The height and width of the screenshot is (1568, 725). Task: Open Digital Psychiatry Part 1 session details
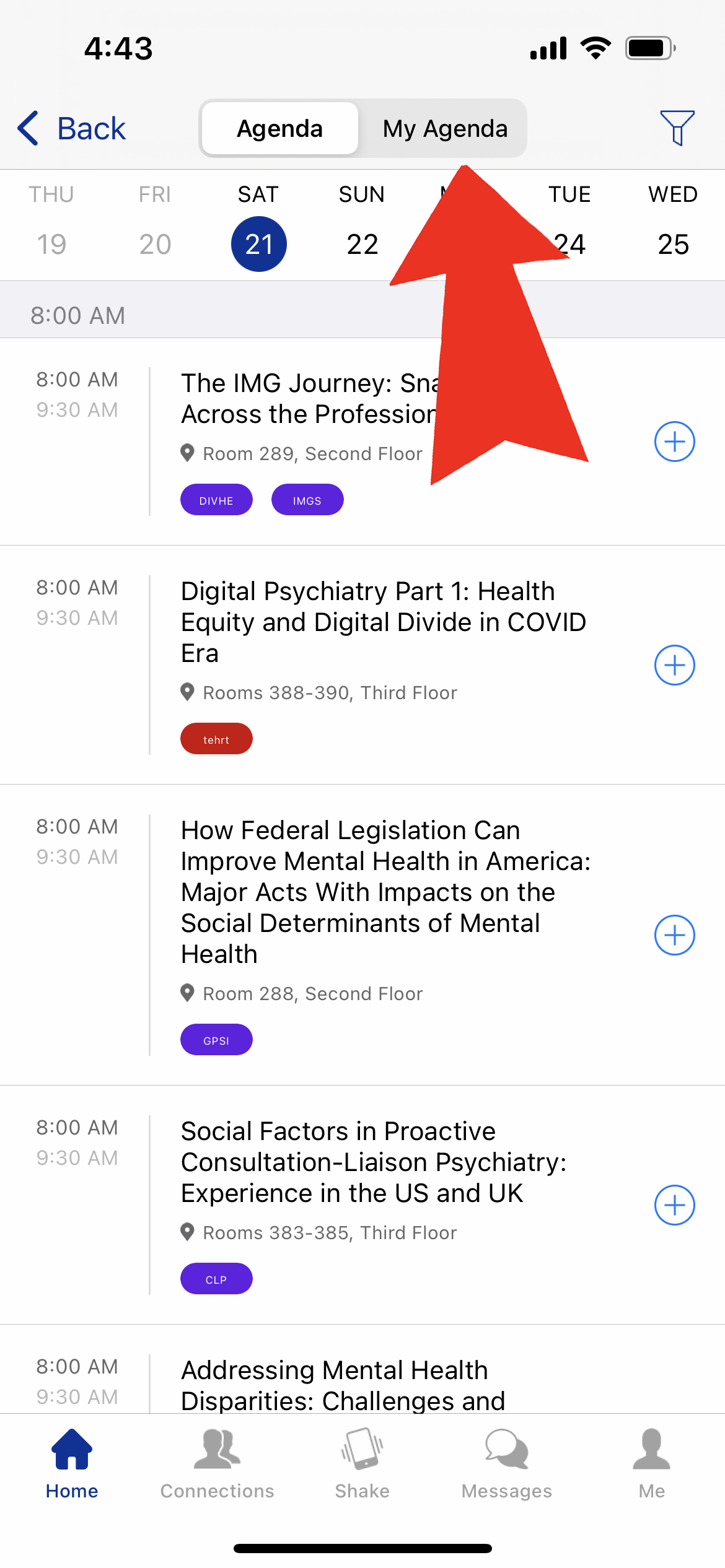(383, 622)
